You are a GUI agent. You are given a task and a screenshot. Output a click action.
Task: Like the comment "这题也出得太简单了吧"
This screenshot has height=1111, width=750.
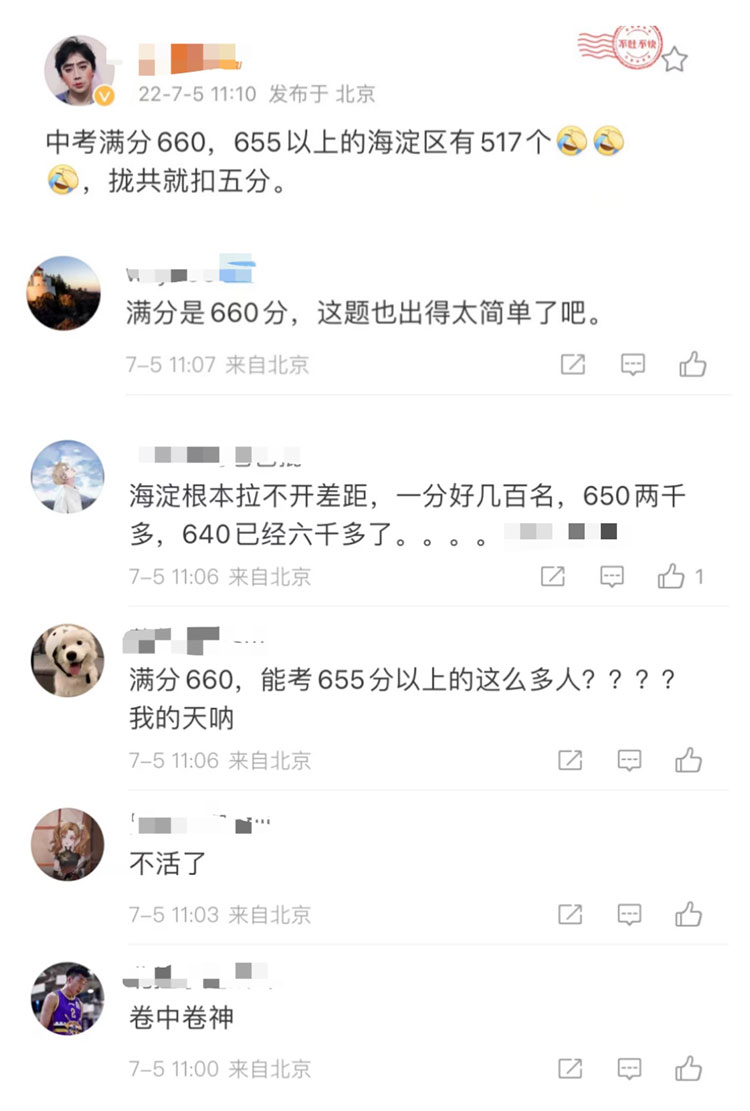(x=692, y=365)
